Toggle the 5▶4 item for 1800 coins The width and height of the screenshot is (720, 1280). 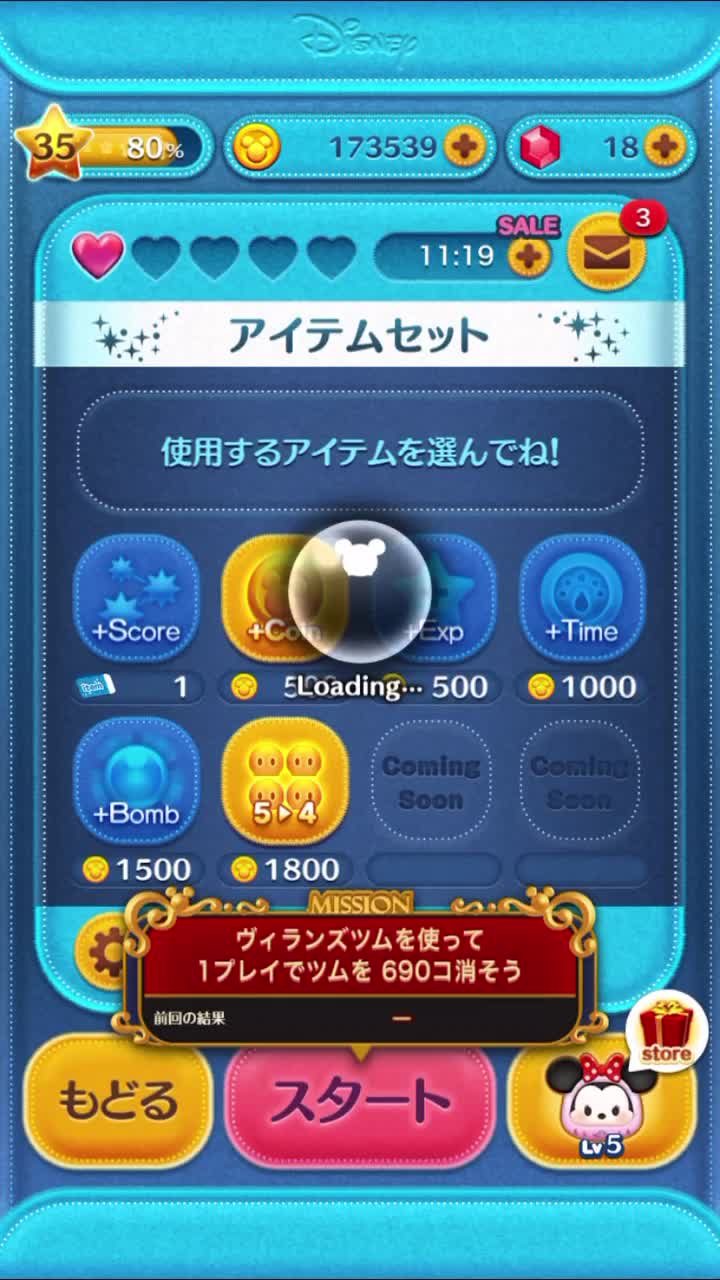coord(285,781)
